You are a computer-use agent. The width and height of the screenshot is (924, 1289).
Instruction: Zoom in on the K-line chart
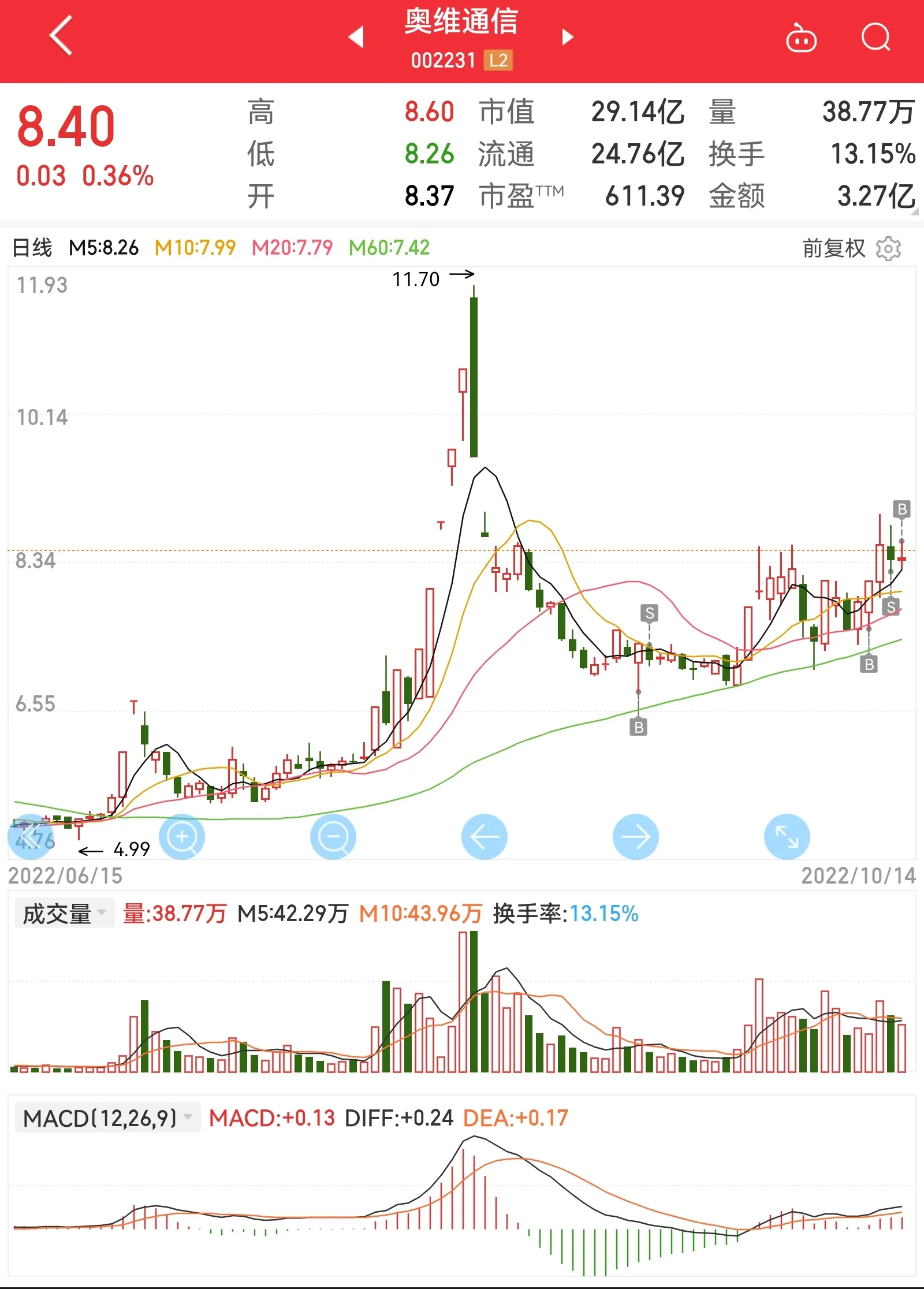click(x=182, y=836)
